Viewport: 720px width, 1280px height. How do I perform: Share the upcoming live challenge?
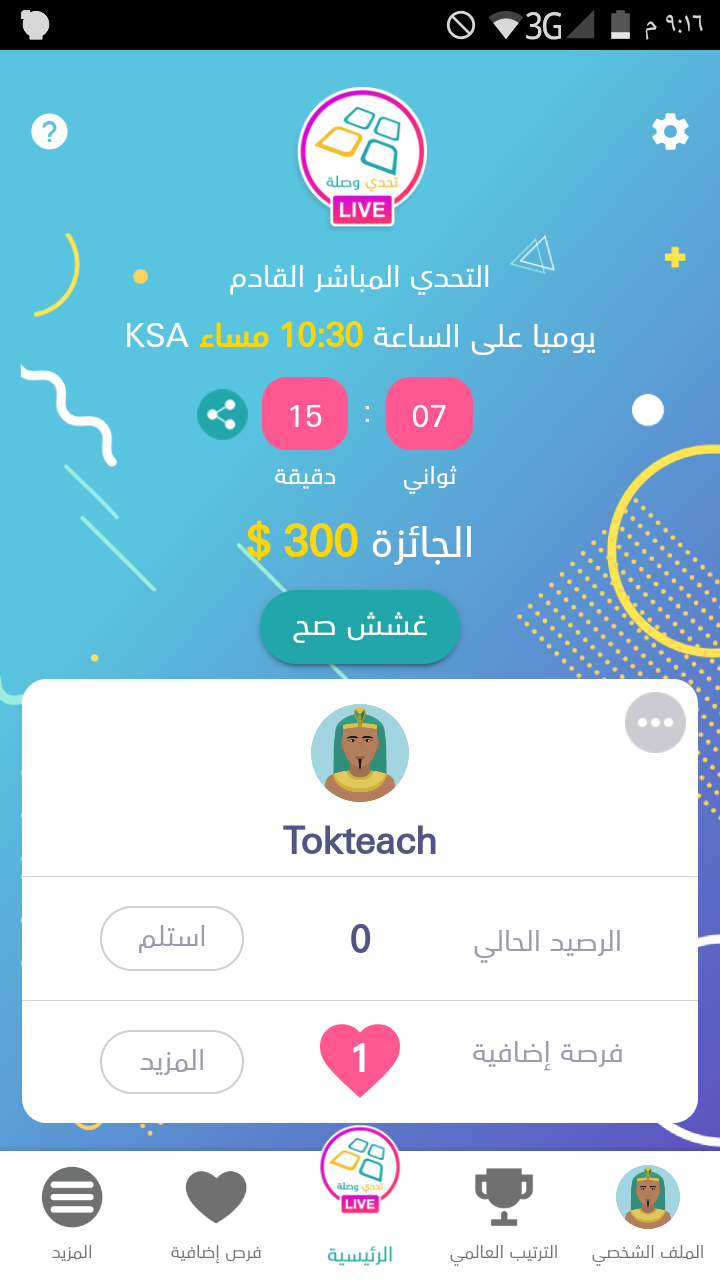point(222,414)
